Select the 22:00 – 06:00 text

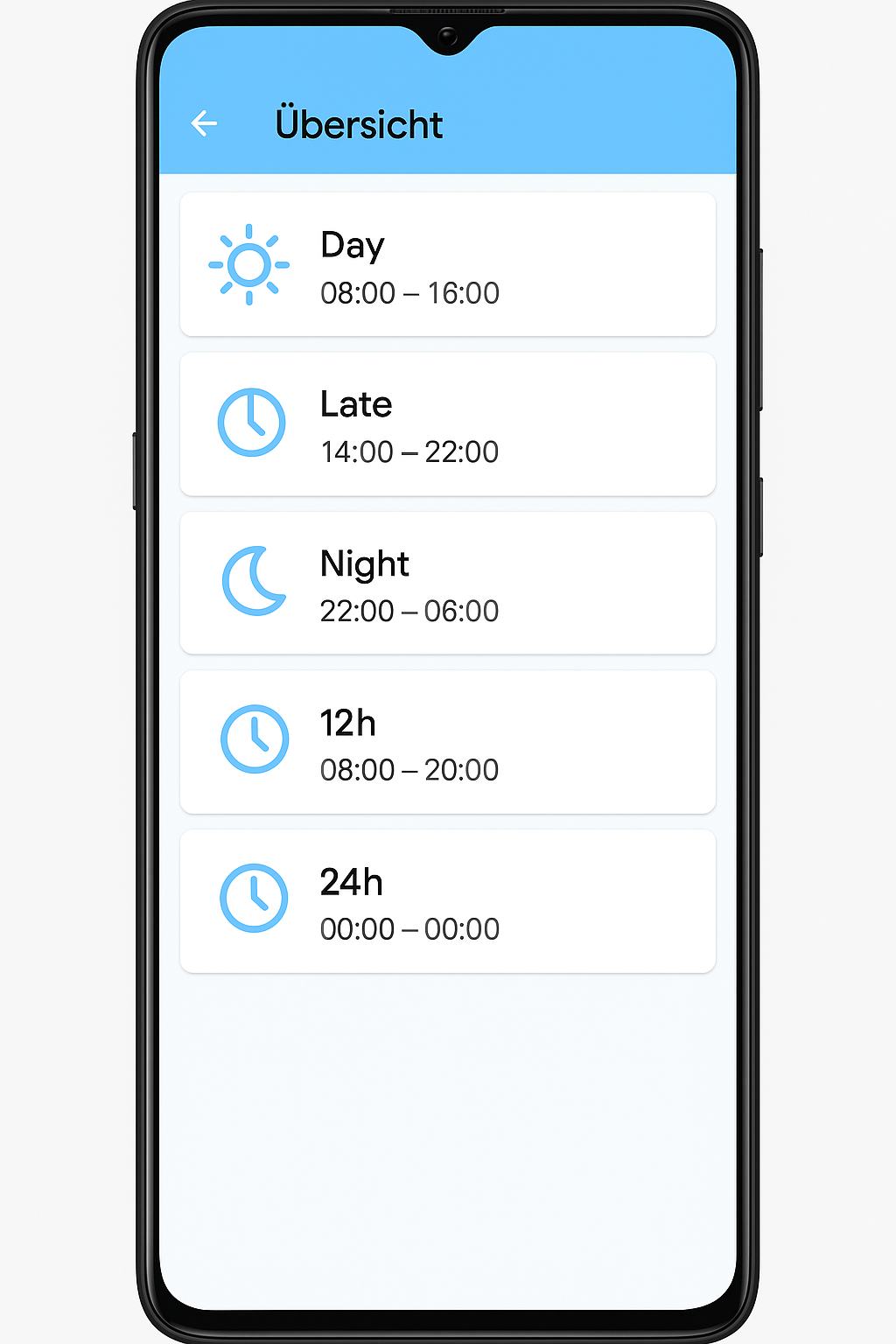pyautogui.click(x=409, y=611)
